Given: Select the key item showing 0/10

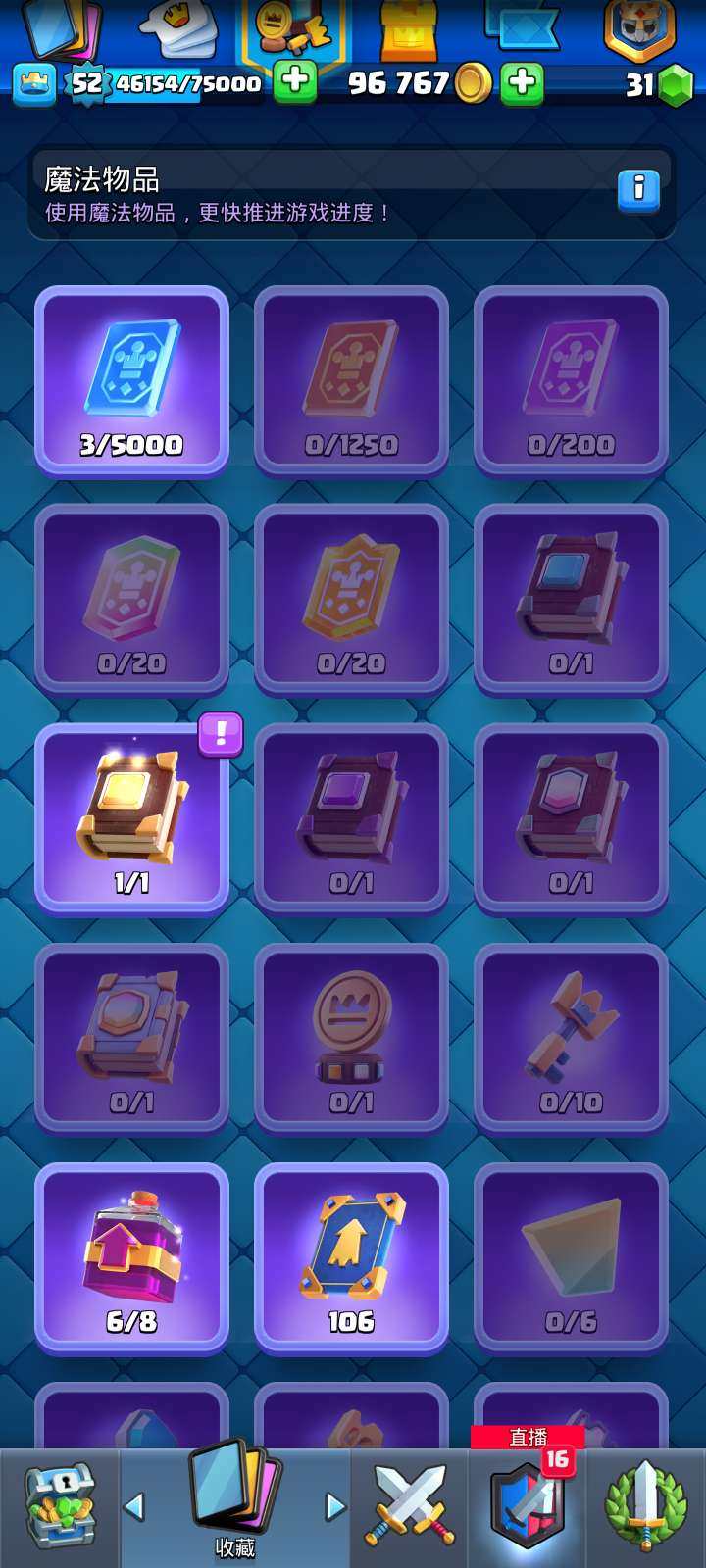Looking at the screenshot, I should (571, 1038).
